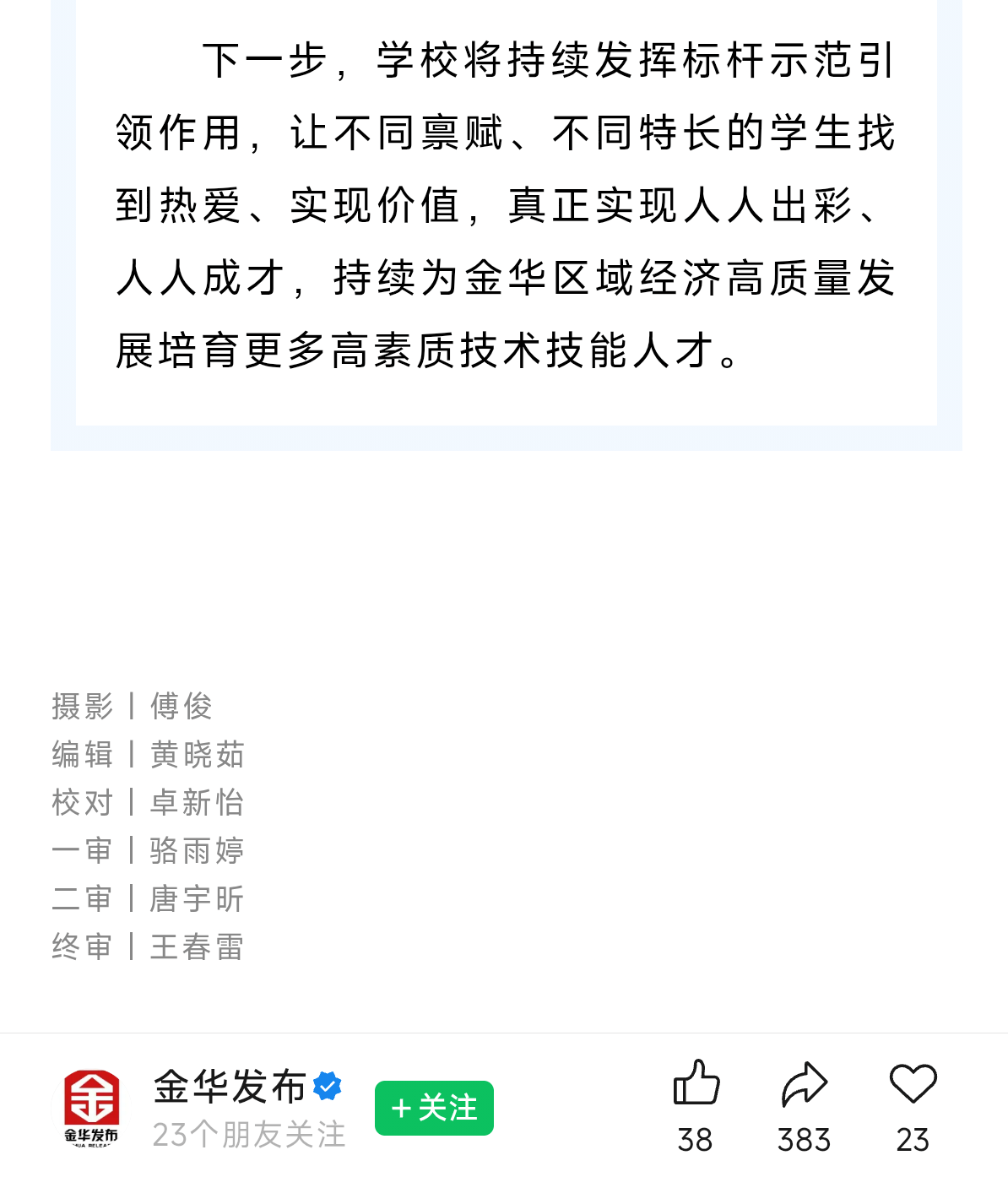This screenshot has height=1177, width=1008.
Task: Follow the 金华发布 account
Action: 434,1108
